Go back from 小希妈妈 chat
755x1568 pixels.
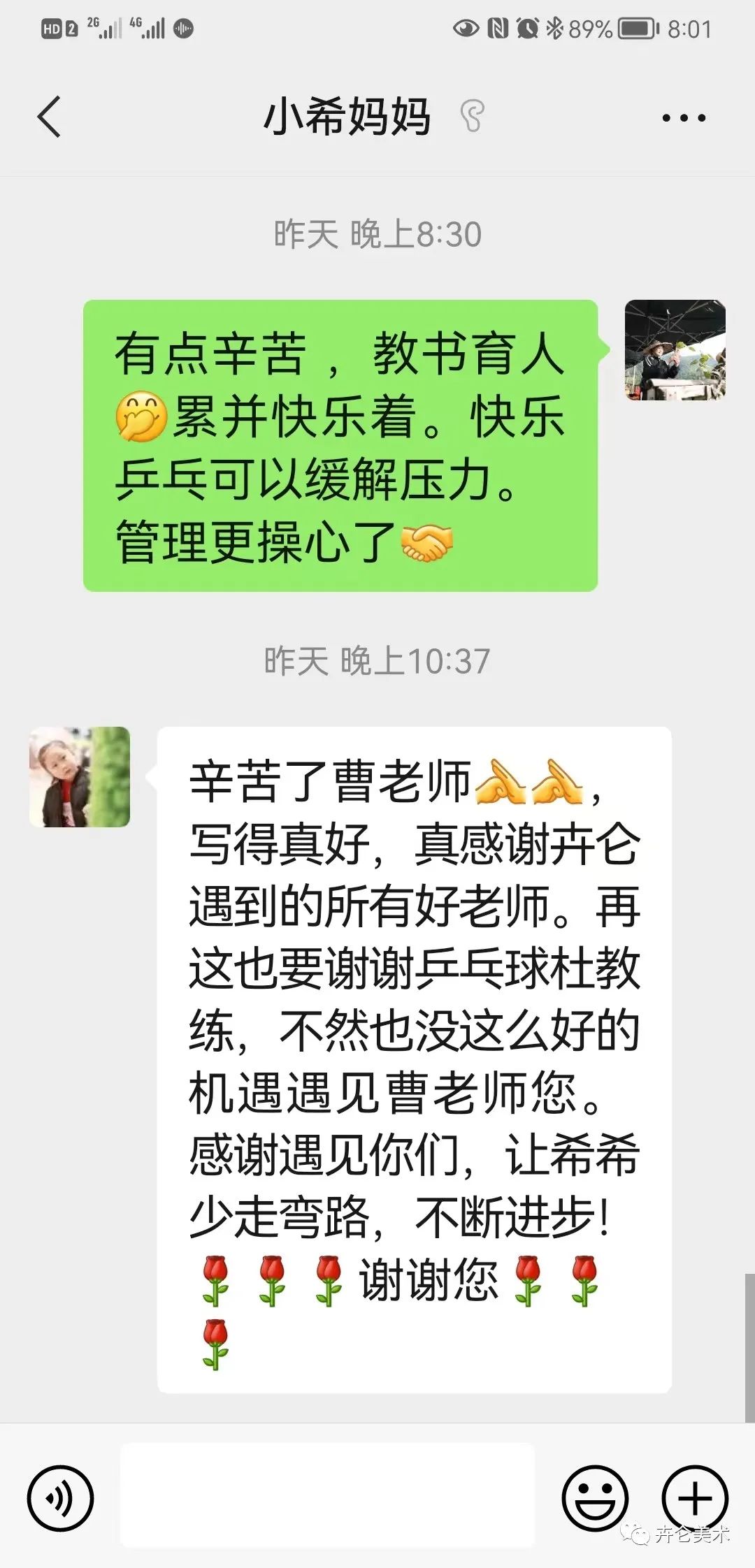pyautogui.click(x=49, y=117)
